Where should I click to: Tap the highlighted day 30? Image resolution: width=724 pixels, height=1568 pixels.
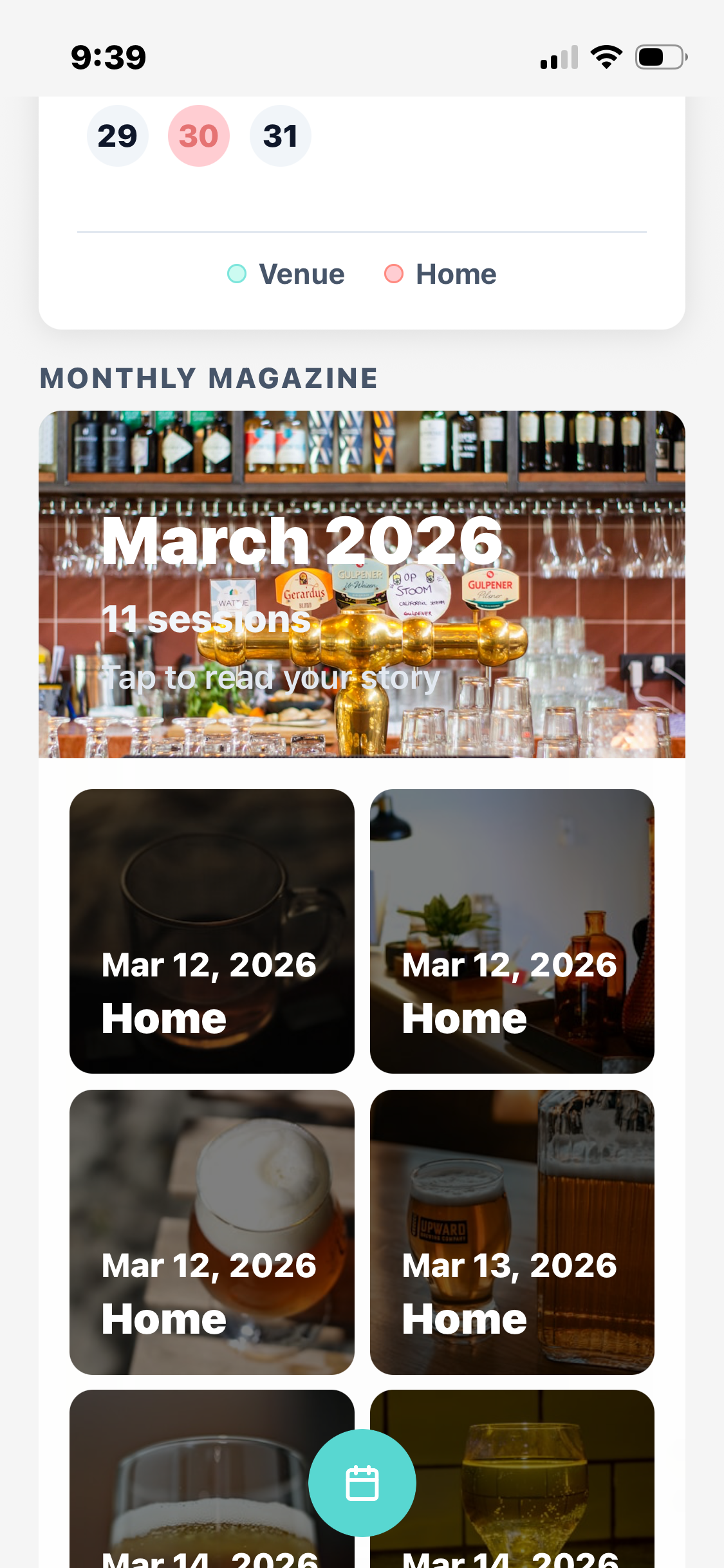[199, 136]
